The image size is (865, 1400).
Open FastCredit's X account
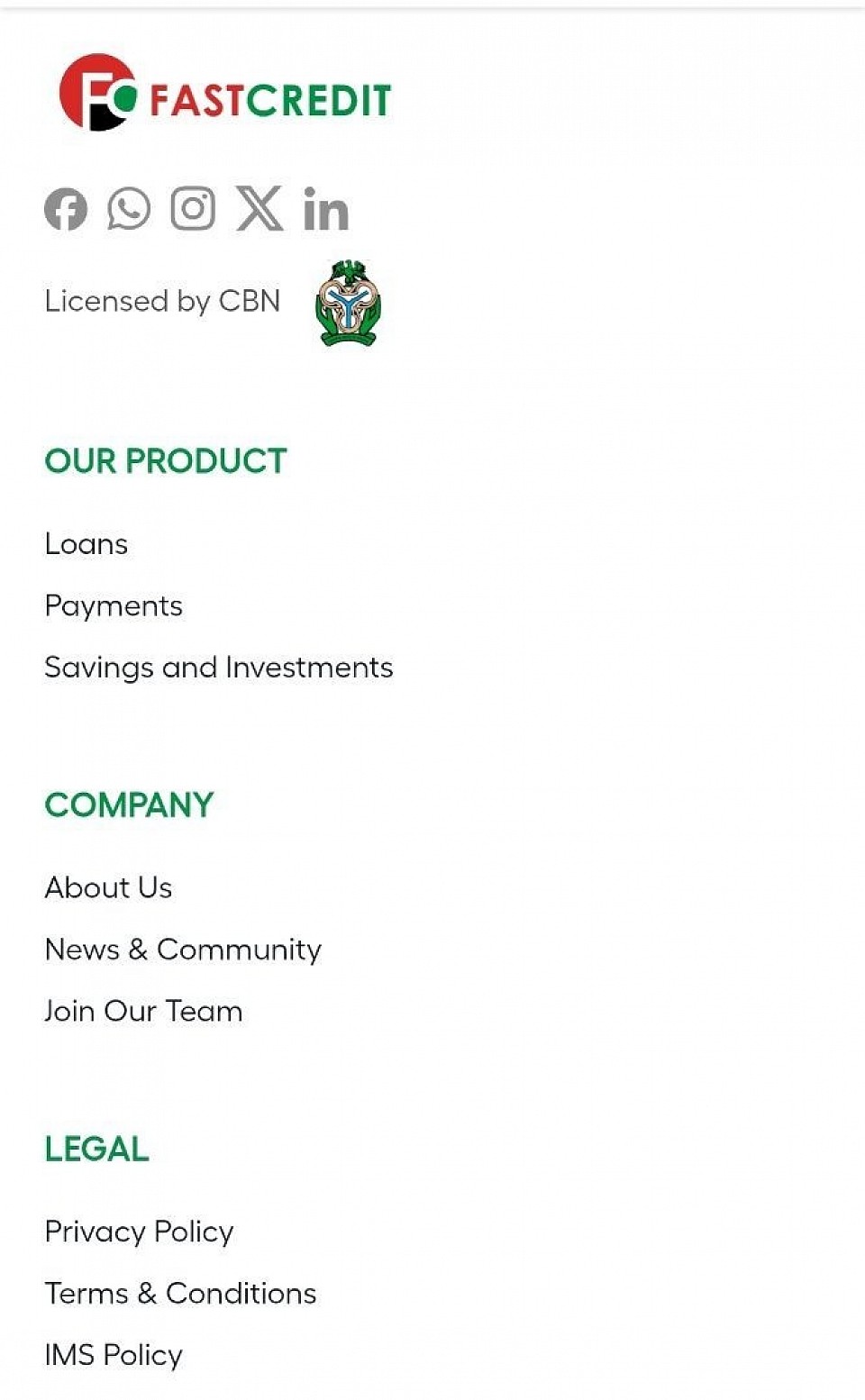tap(259, 209)
